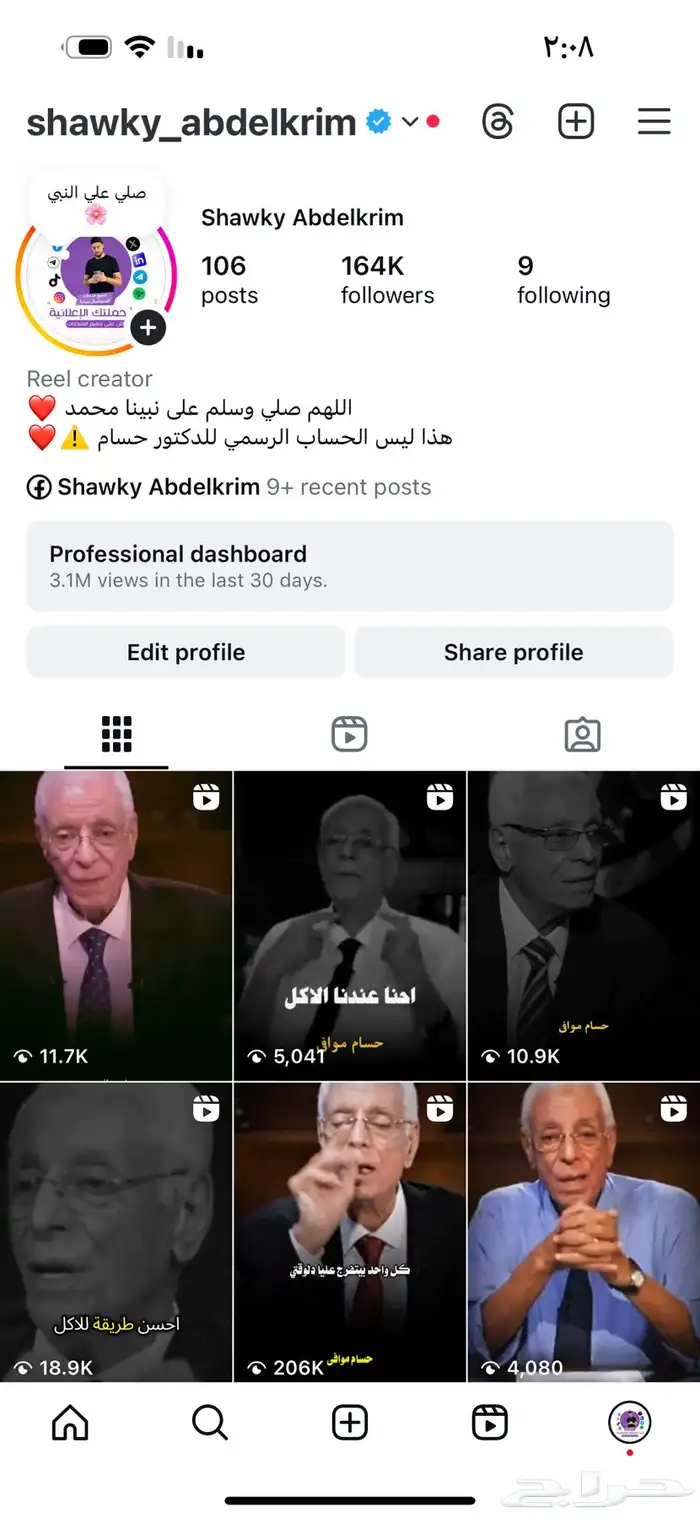Open the Threads icon in the header
The image size is (700, 1518).
click(497, 122)
